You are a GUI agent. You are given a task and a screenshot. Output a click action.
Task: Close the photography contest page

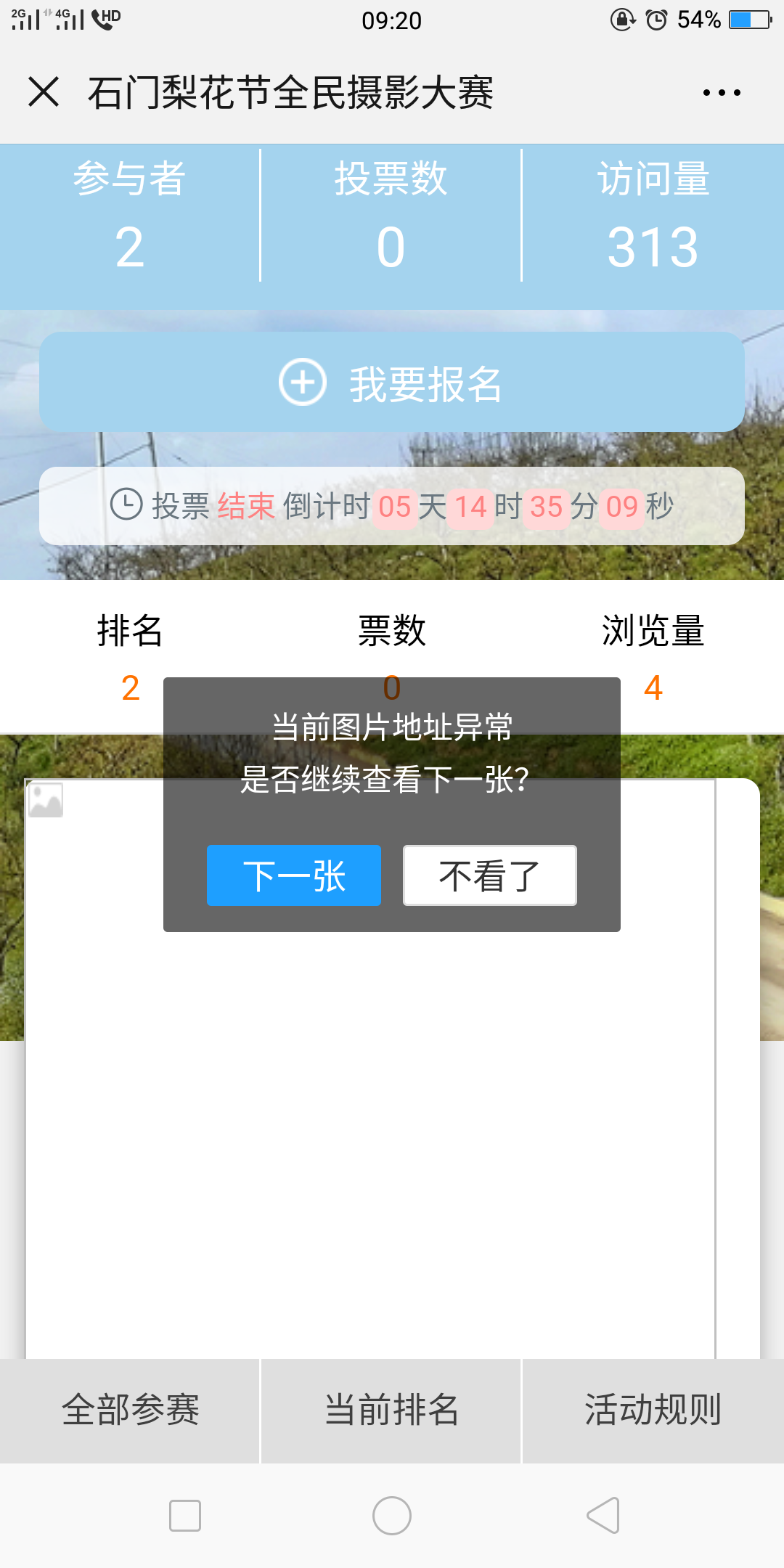click(44, 92)
